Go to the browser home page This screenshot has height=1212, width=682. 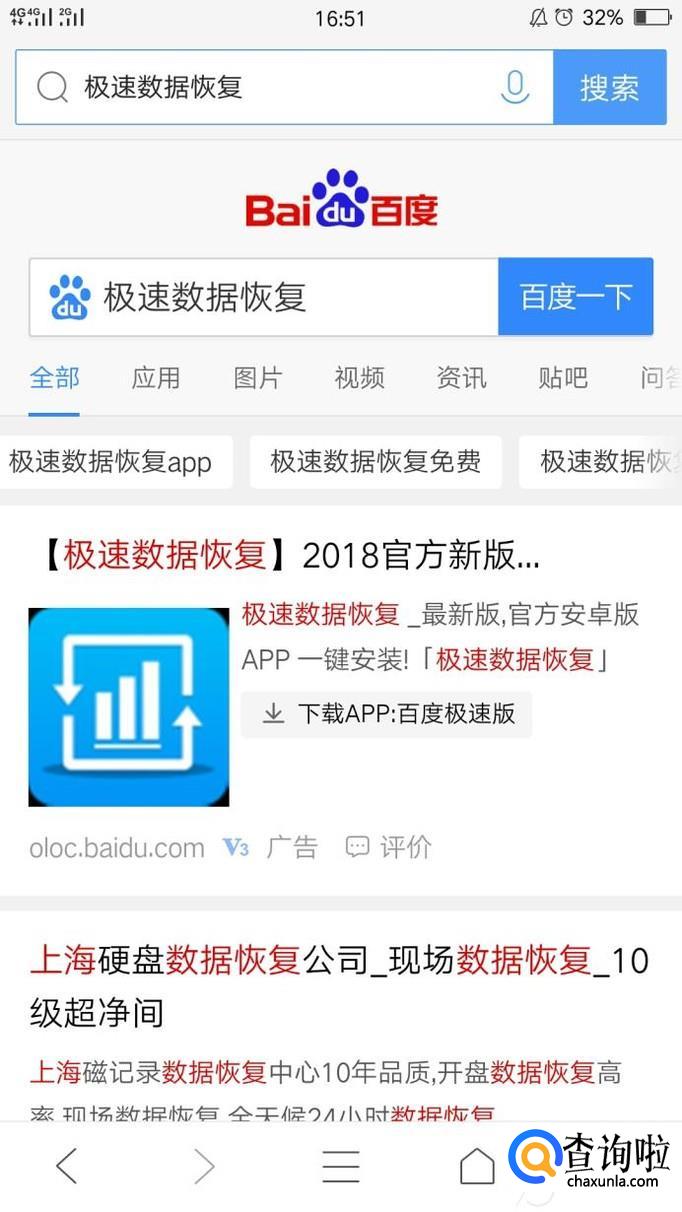(477, 1166)
